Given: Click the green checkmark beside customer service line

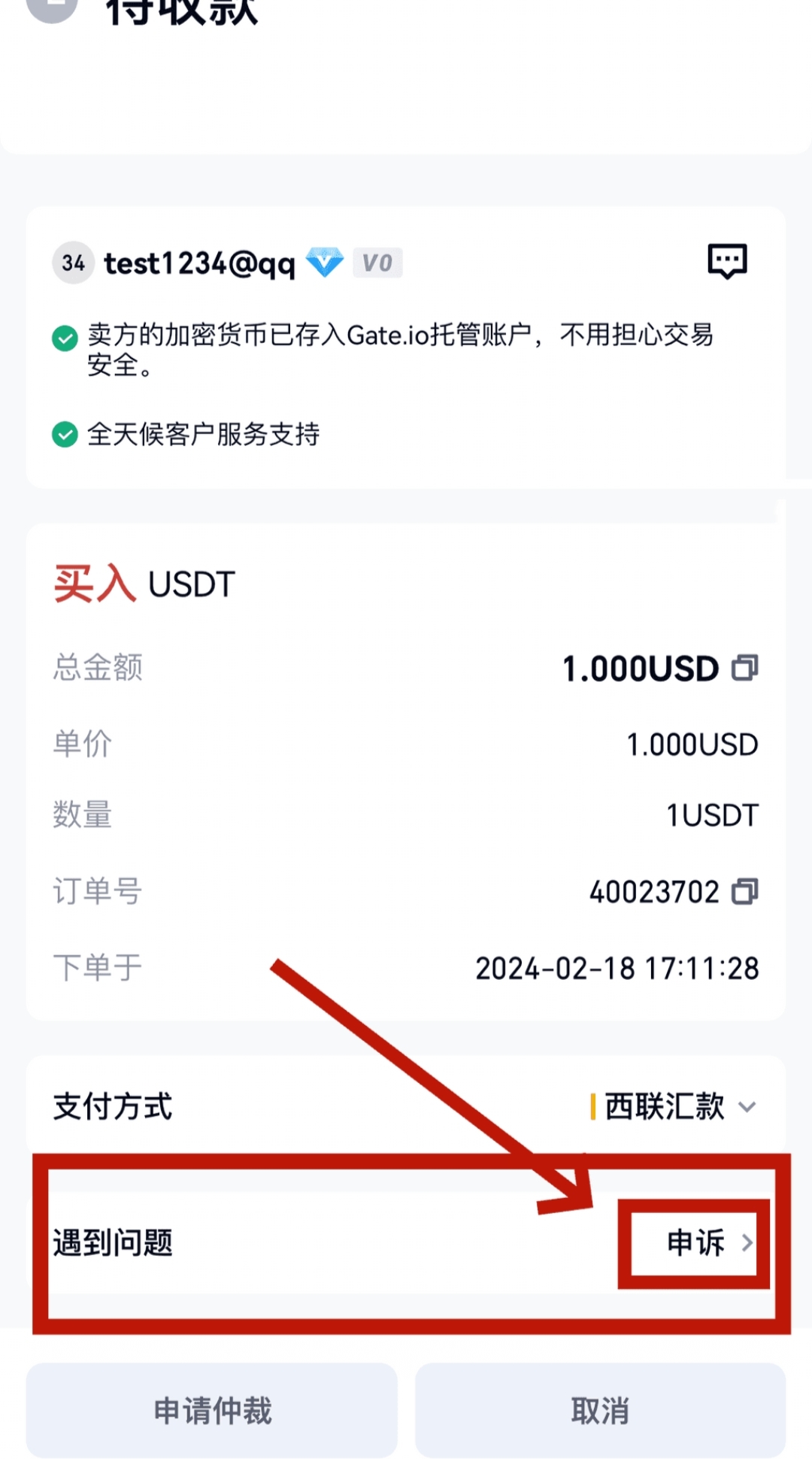Looking at the screenshot, I should (65, 434).
